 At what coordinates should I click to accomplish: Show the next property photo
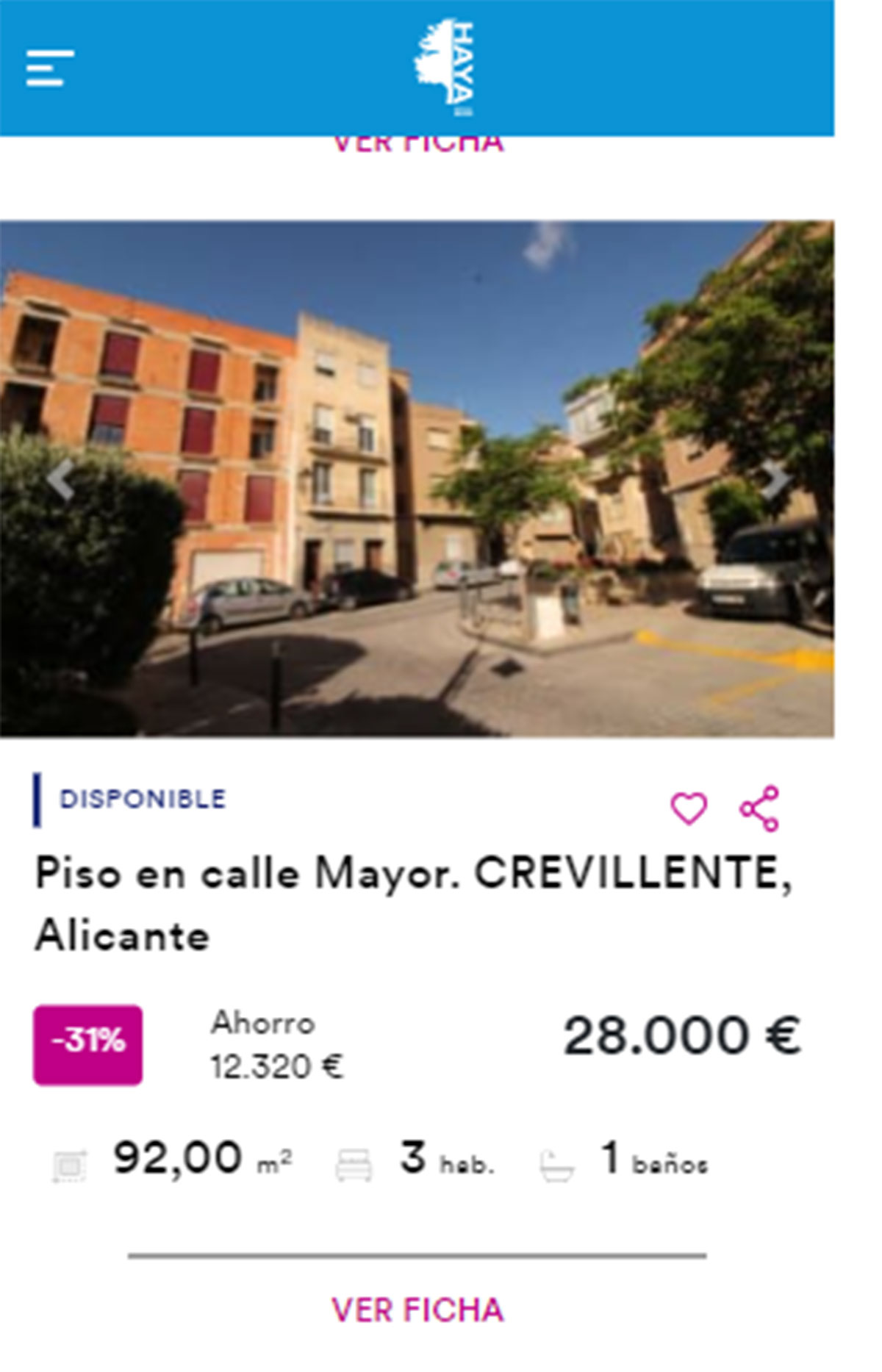click(x=775, y=481)
